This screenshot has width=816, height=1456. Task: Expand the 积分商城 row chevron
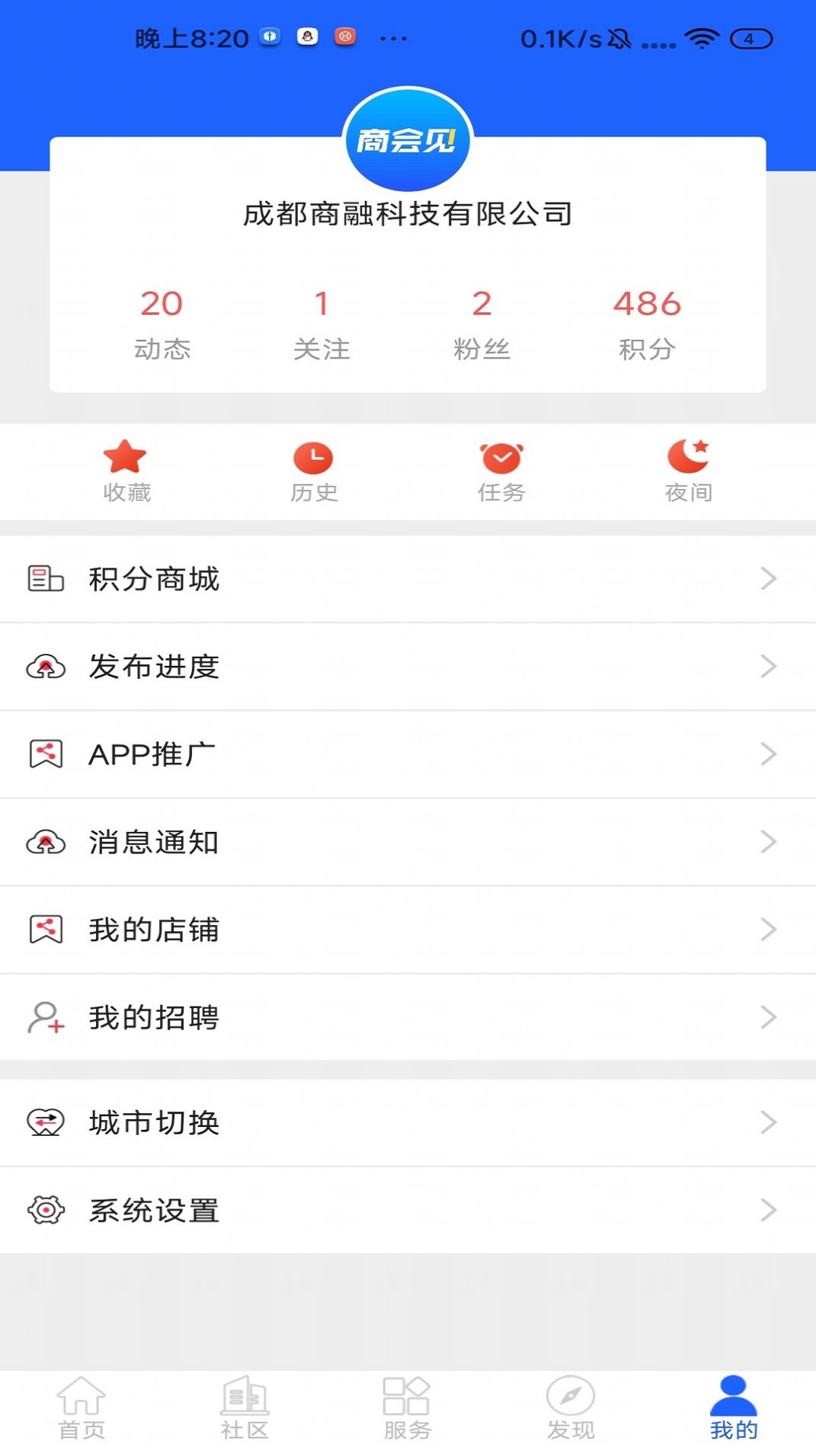(x=768, y=579)
